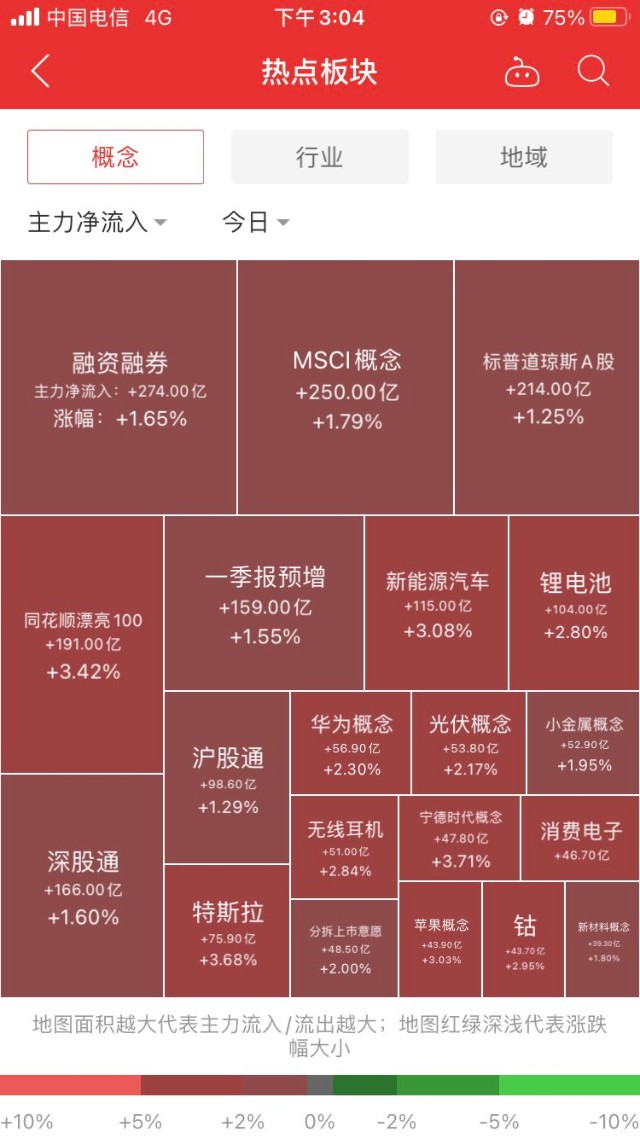The height and width of the screenshot is (1138, 640).
Task: Open the 特斯拉 block
Action: click(227, 932)
